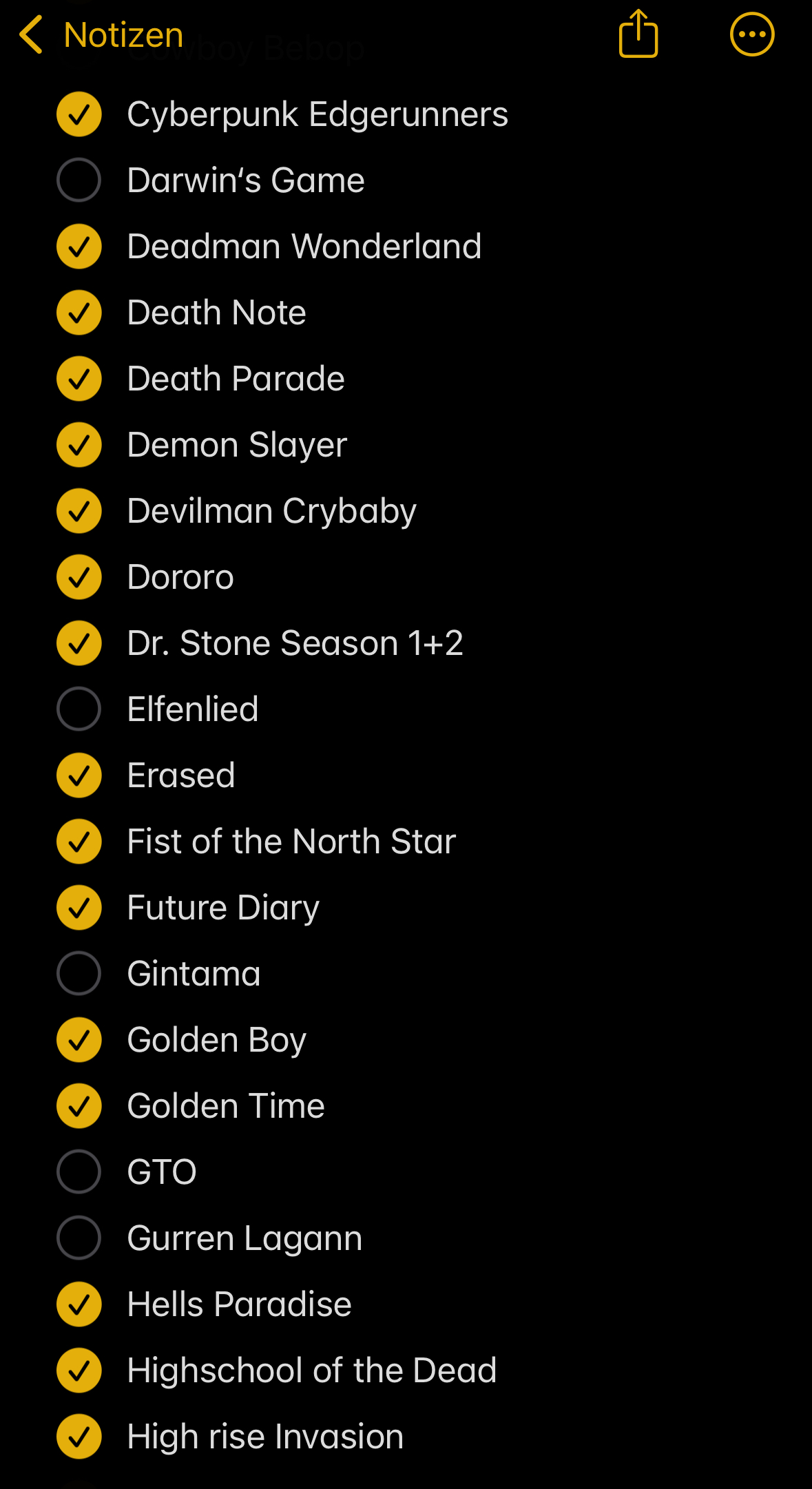Open the more options menu
The height and width of the screenshot is (1489, 812).
tap(751, 34)
